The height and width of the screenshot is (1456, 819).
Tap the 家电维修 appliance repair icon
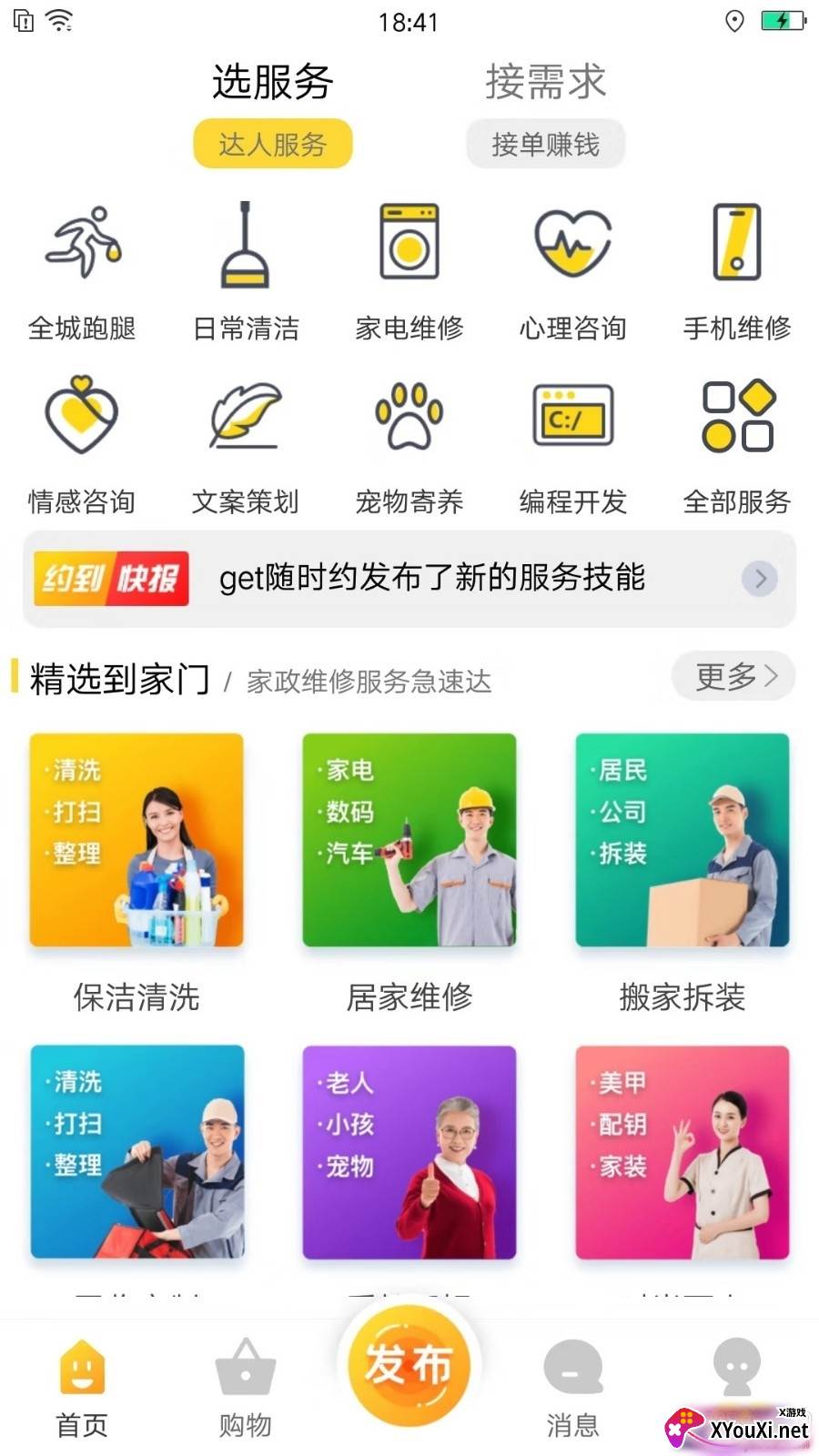click(x=409, y=268)
